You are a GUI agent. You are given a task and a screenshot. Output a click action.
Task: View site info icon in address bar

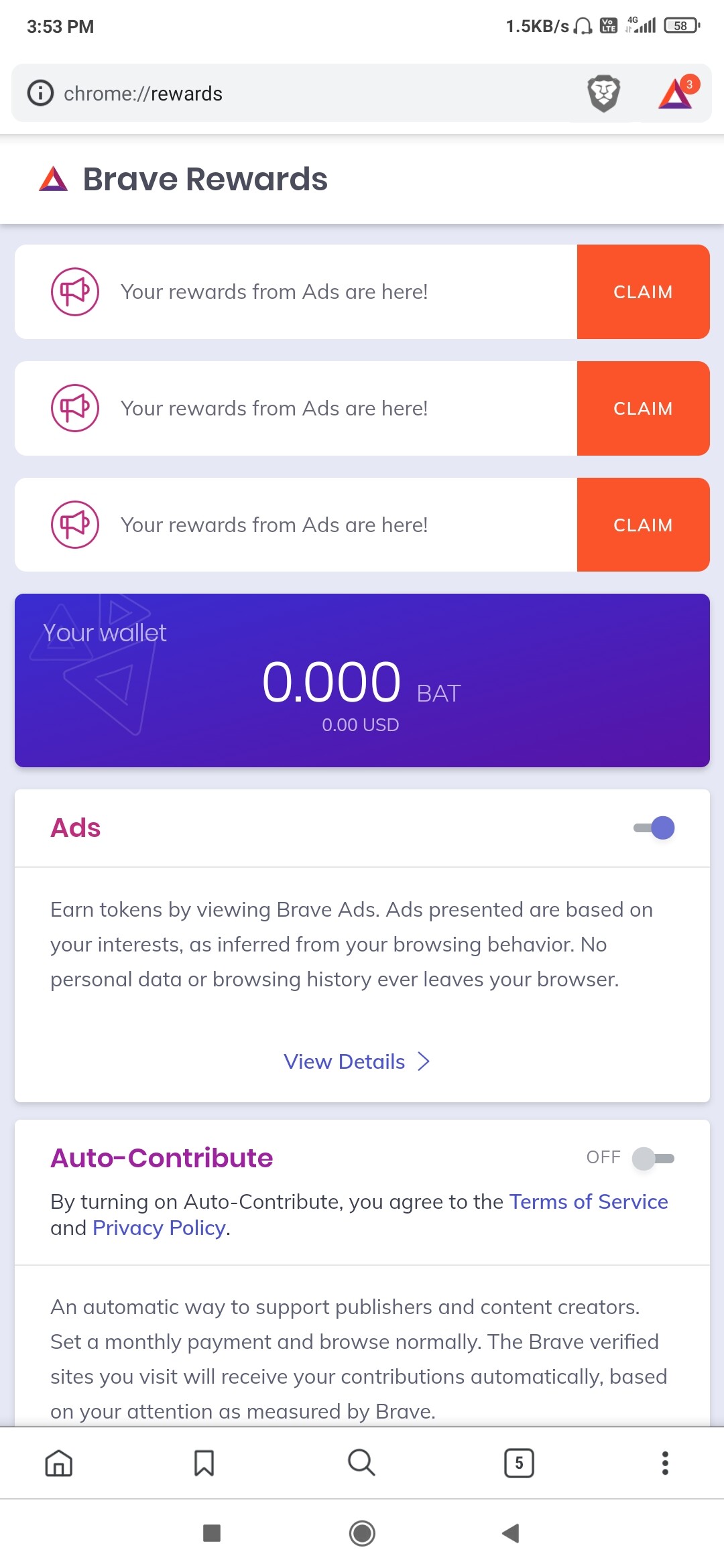point(40,93)
